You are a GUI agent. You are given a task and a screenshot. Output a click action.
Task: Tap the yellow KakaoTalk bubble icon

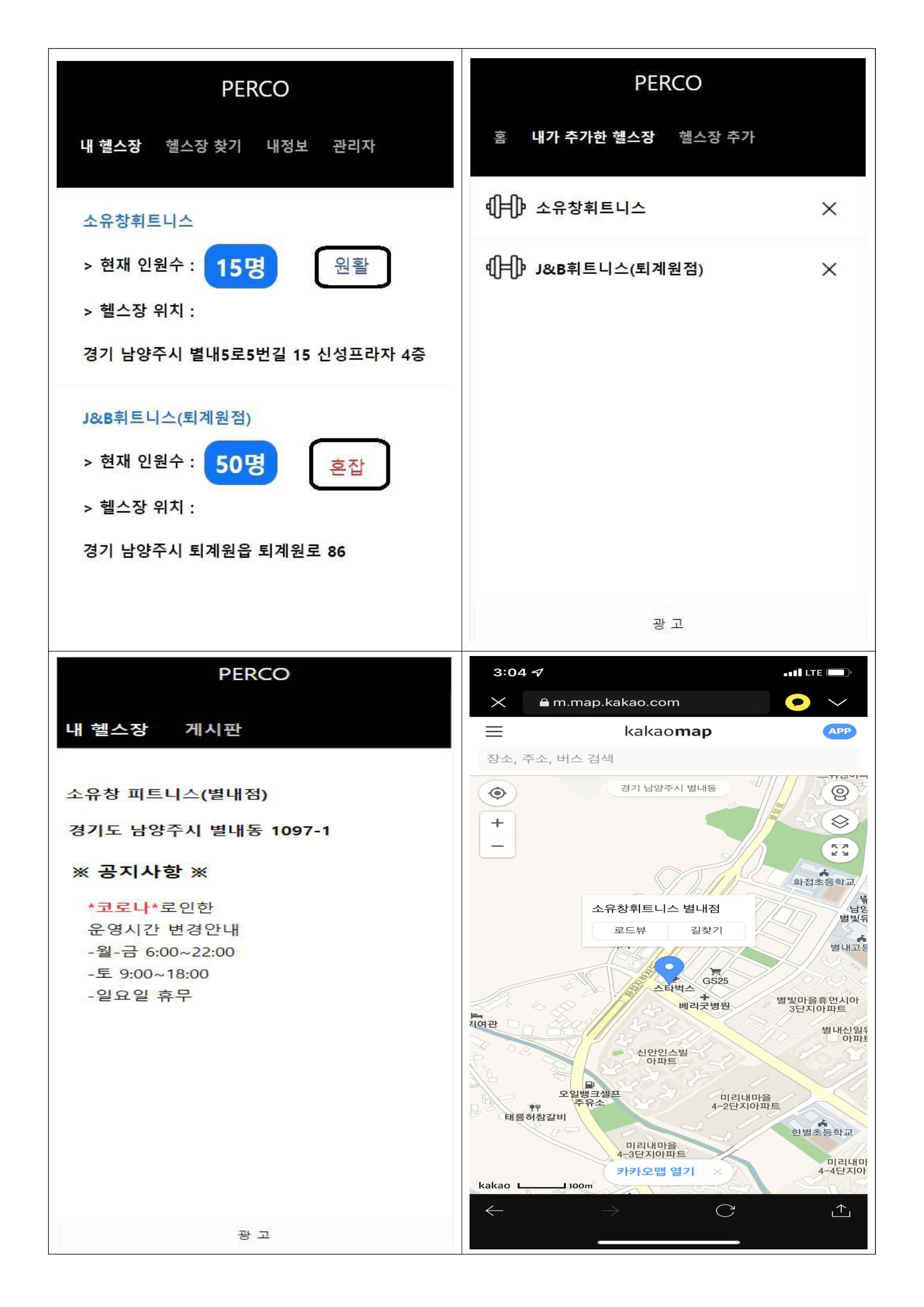pos(798,703)
